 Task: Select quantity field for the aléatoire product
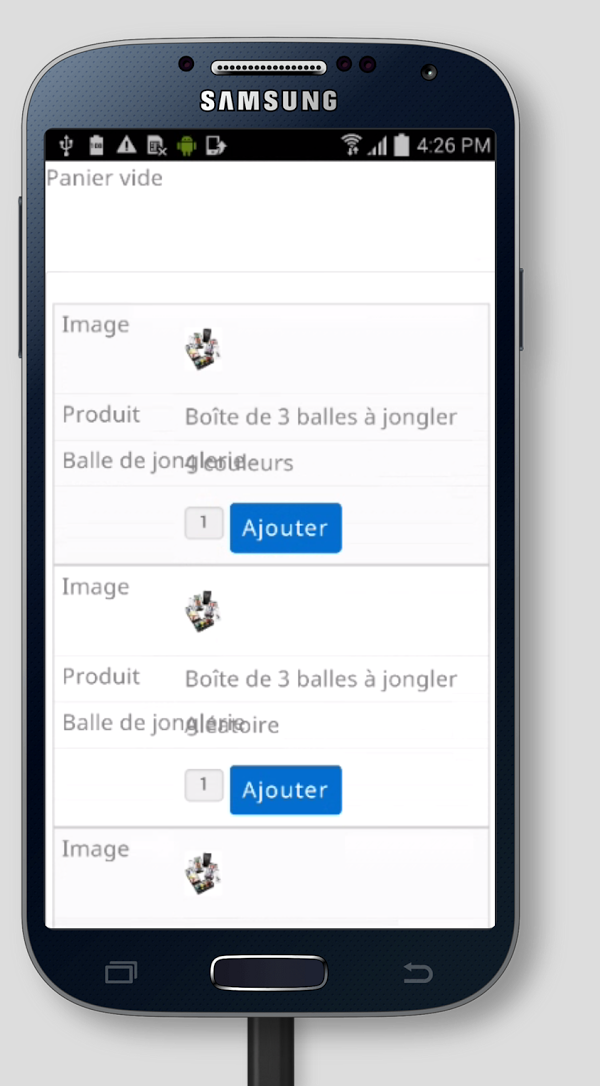coord(204,785)
